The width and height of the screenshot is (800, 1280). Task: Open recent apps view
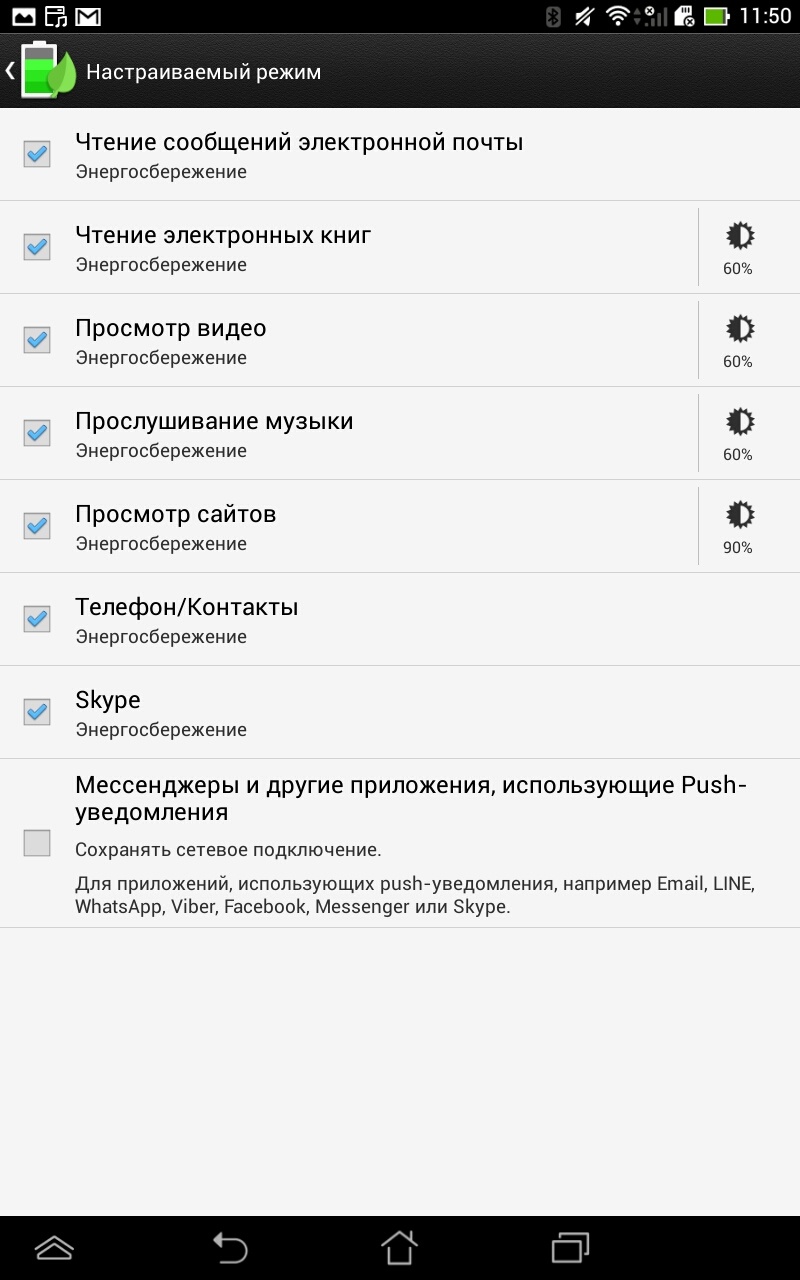(x=570, y=1248)
